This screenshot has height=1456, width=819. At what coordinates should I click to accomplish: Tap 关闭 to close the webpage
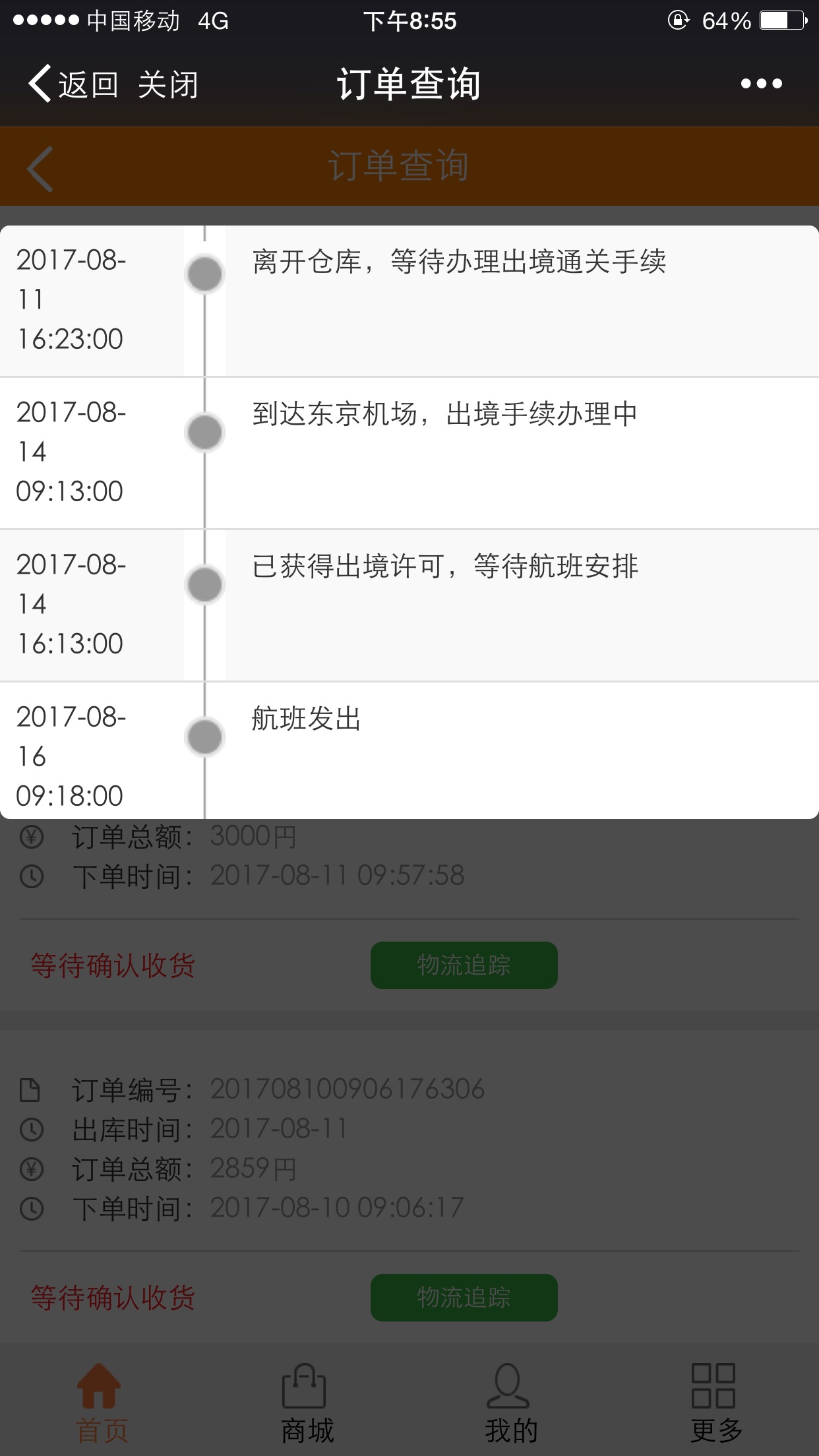(168, 84)
